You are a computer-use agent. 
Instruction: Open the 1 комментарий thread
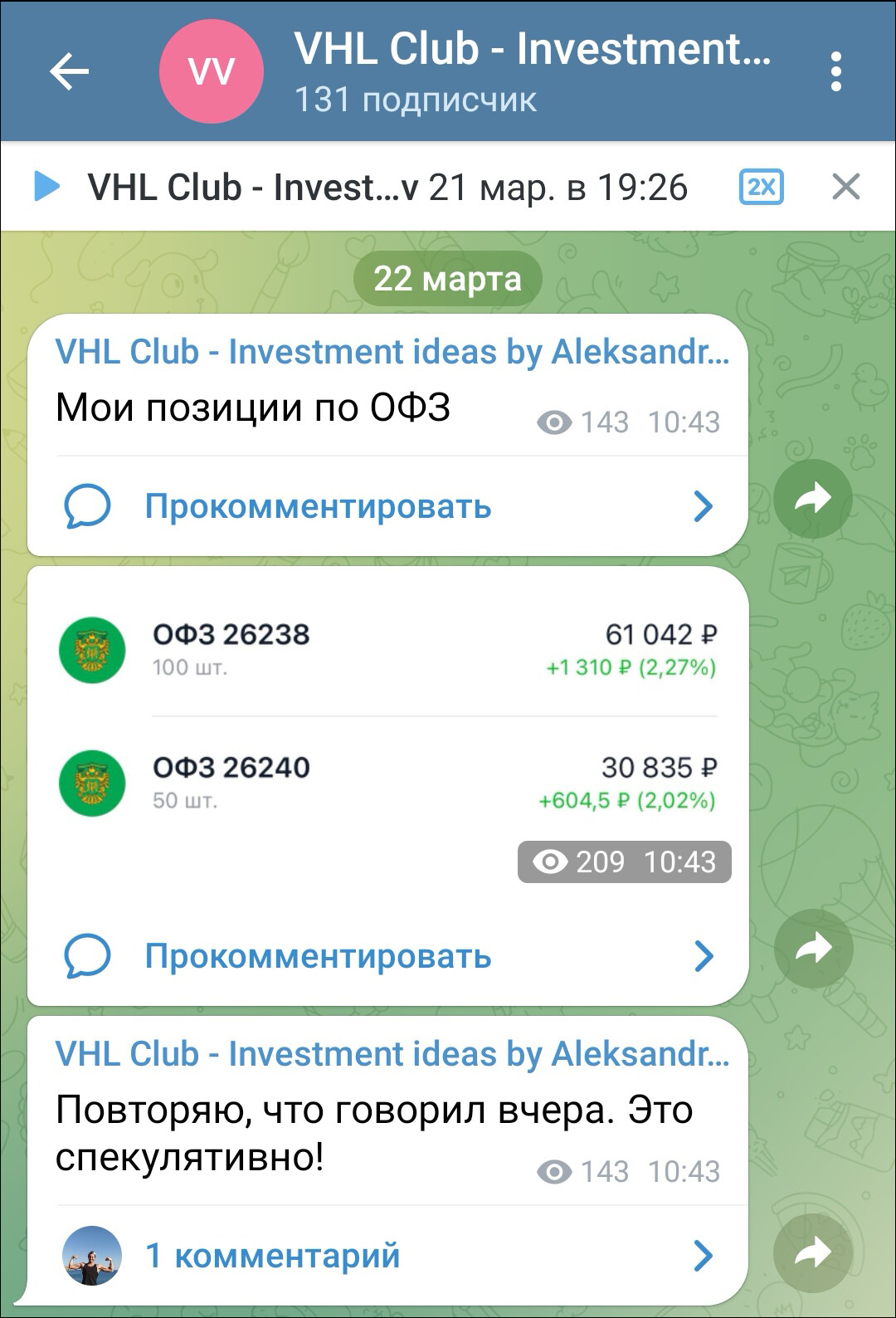pos(387,1256)
